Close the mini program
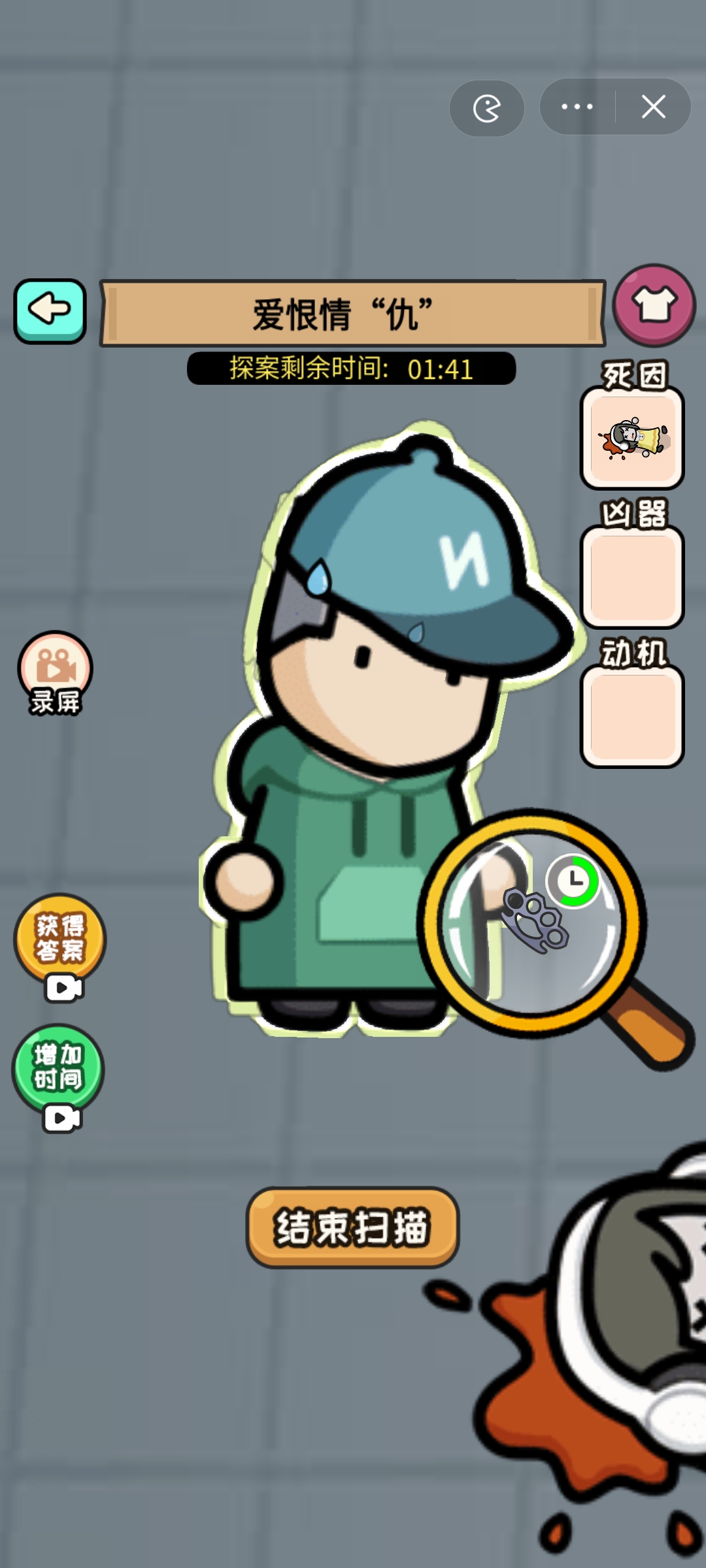Image resolution: width=706 pixels, height=1568 pixels. 653,106
